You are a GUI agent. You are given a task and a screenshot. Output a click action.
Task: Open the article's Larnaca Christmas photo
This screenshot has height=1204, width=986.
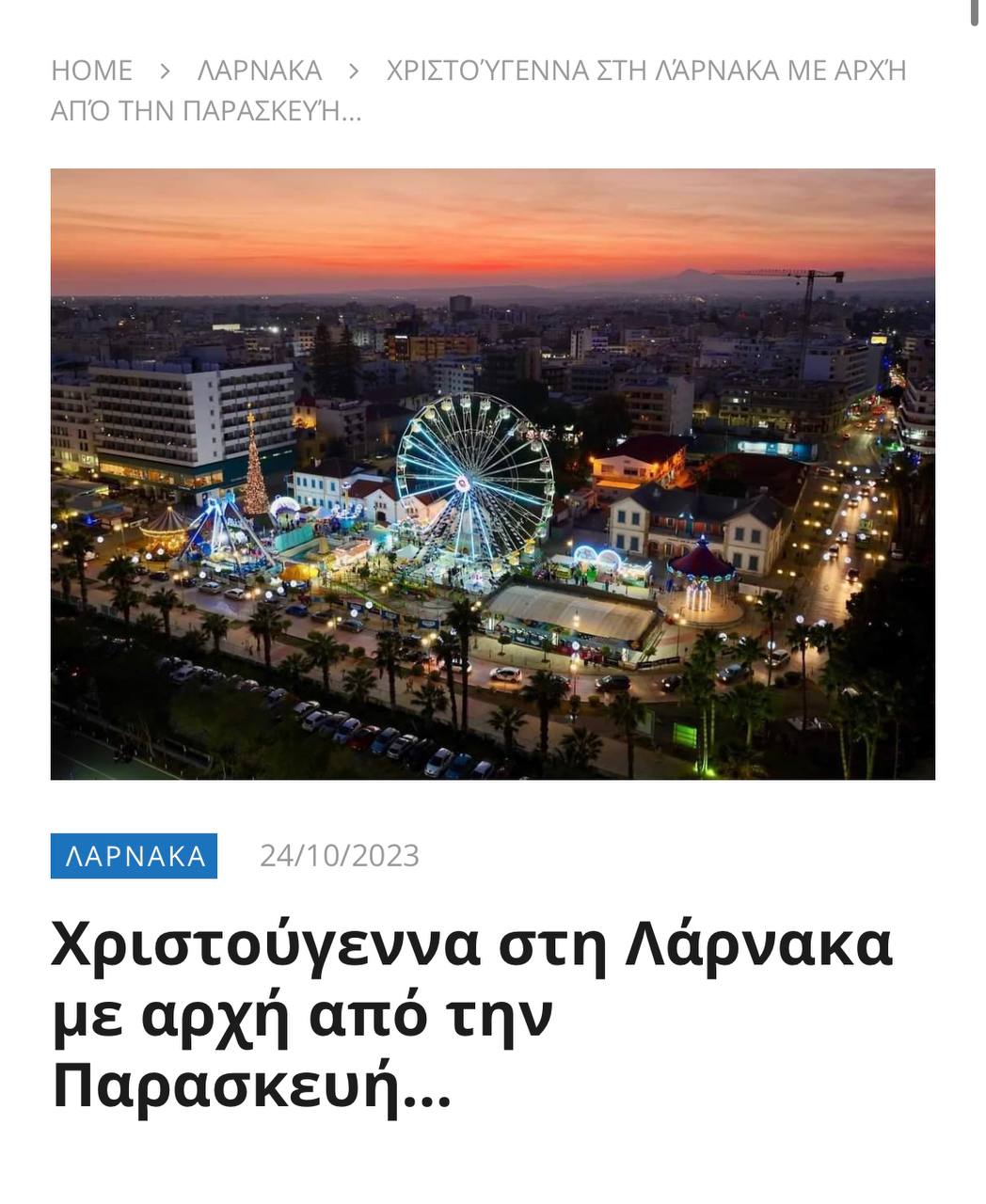pos(492,474)
